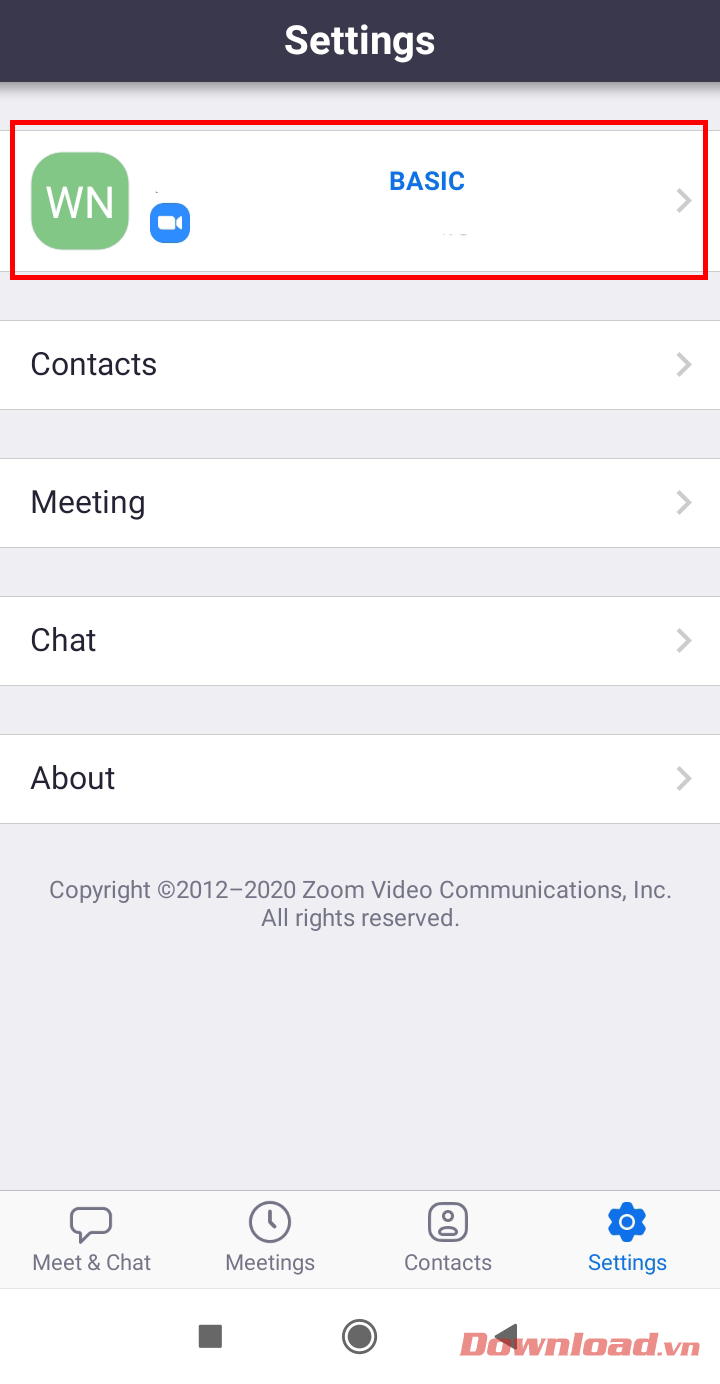The height and width of the screenshot is (1384, 720).
Task: Open recent apps with square button
Action: coord(210,1336)
